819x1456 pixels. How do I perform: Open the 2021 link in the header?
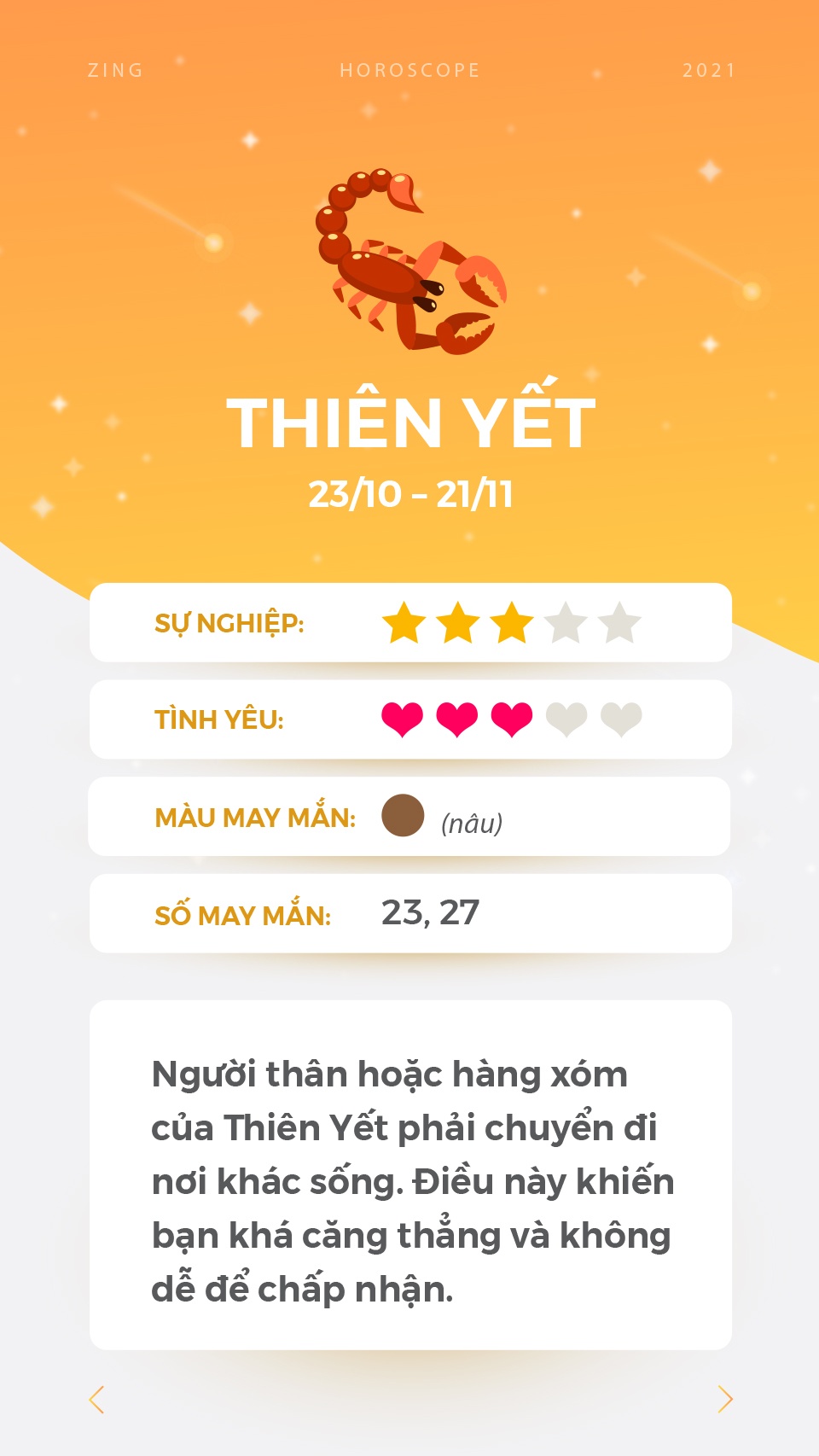pyautogui.click(x=708, y=71)
